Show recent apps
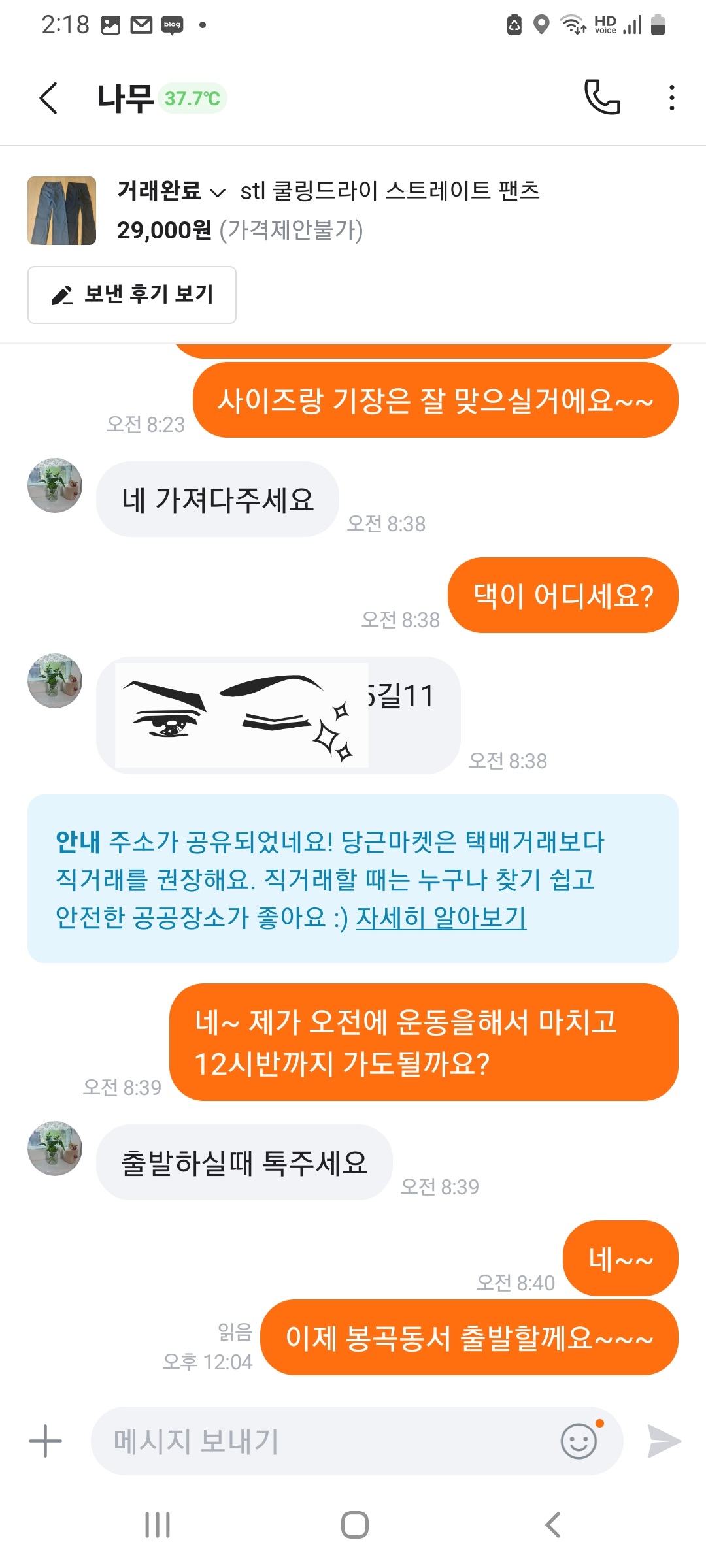Viewport: 706px width, 1568px height. pos(158,1525)
